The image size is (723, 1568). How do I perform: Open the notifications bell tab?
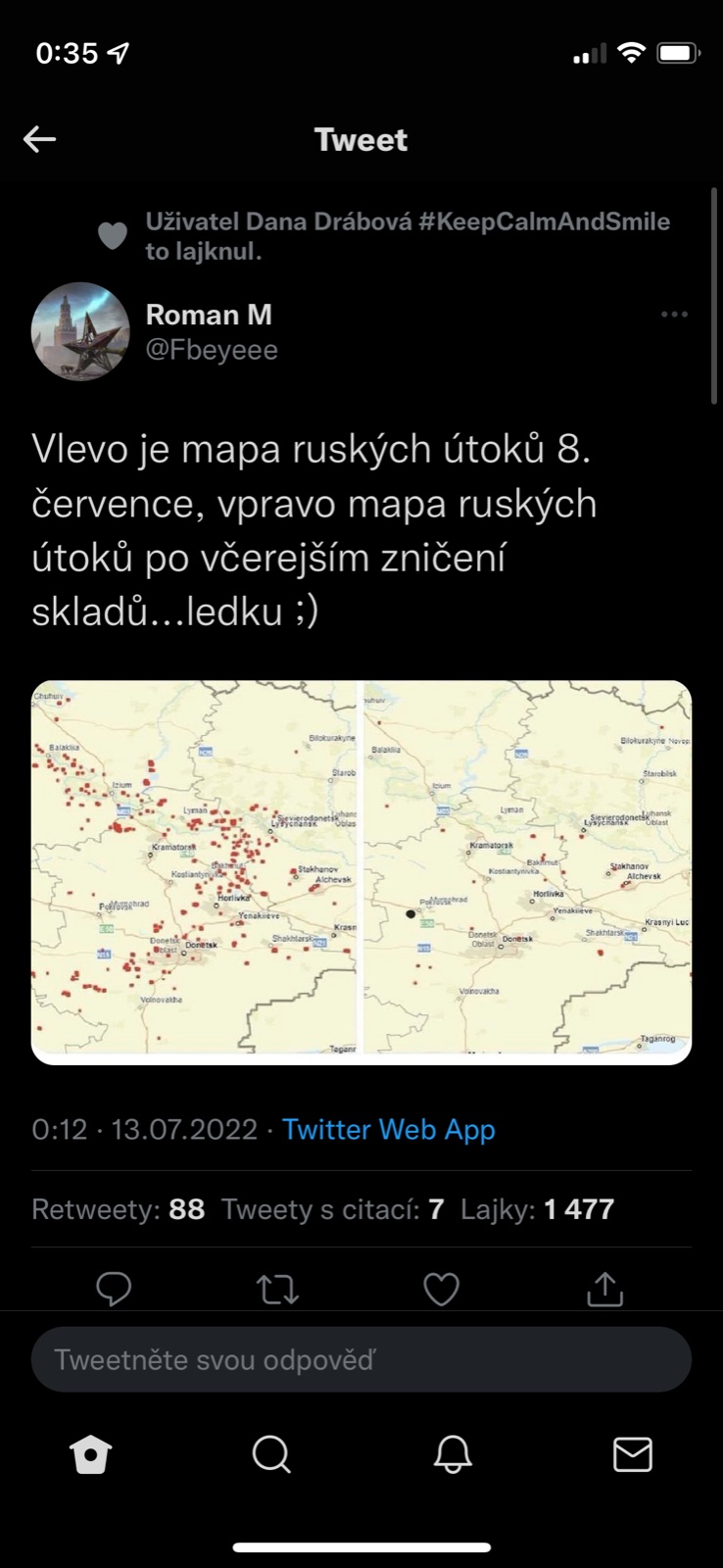[453, 1454]
